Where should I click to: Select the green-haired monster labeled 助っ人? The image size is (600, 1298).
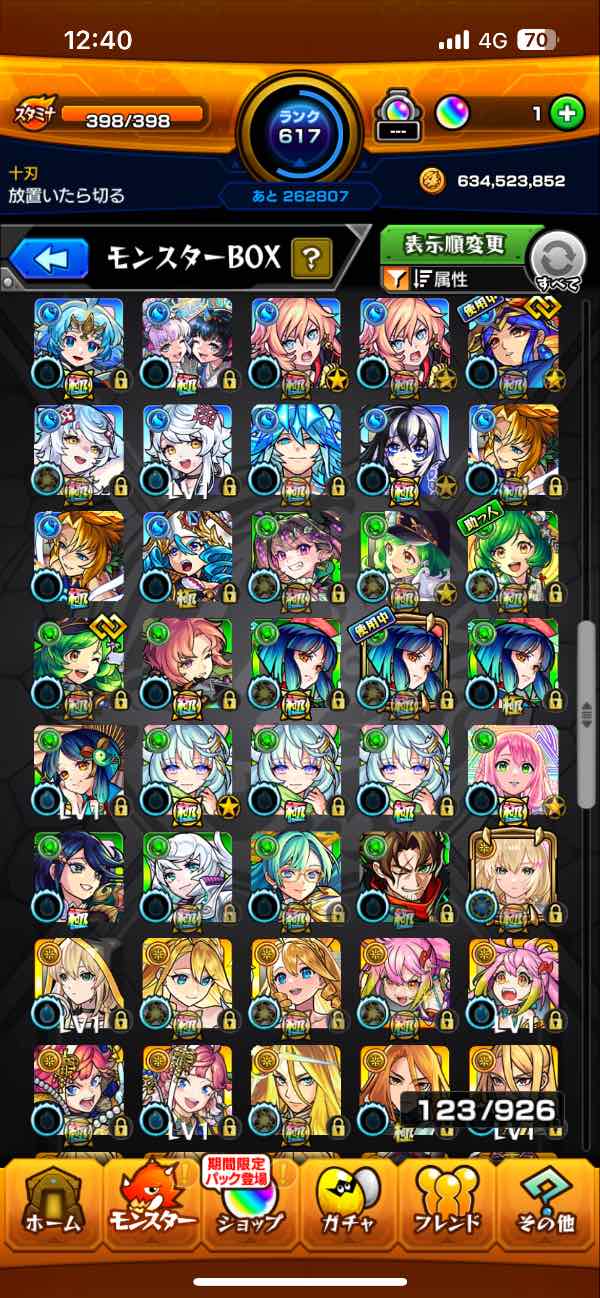513,556
